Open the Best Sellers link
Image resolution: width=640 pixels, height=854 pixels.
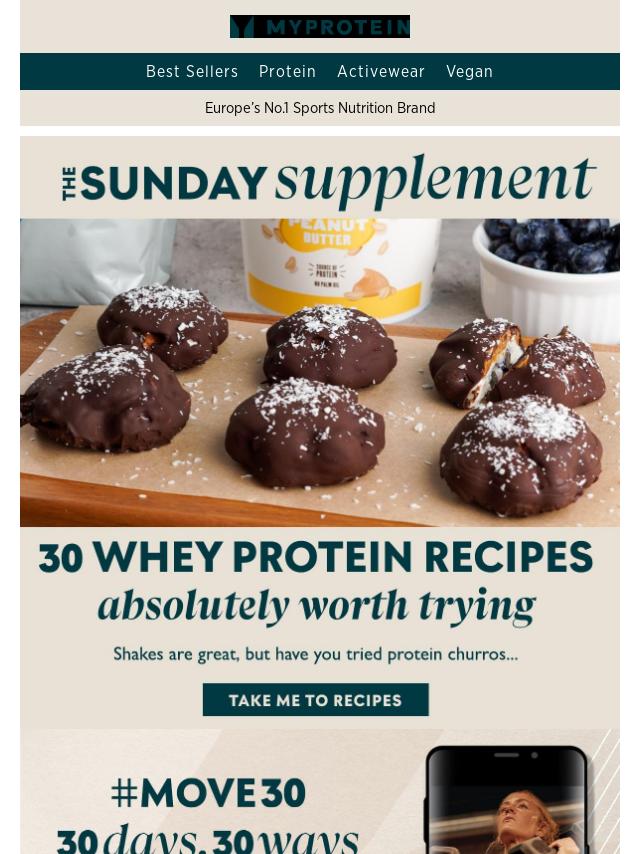[192, 72]
